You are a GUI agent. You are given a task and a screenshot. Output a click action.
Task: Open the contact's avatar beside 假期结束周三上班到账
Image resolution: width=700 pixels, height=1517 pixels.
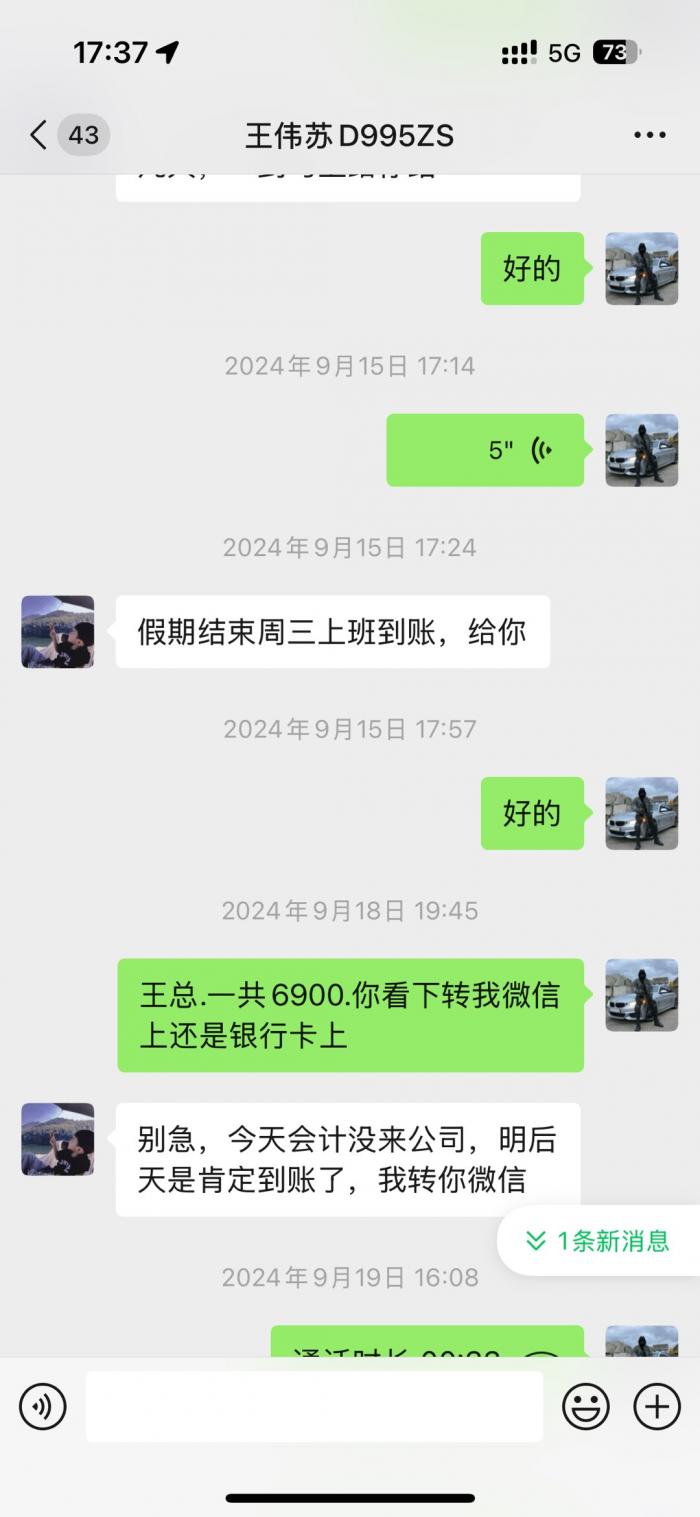(58, 632)
